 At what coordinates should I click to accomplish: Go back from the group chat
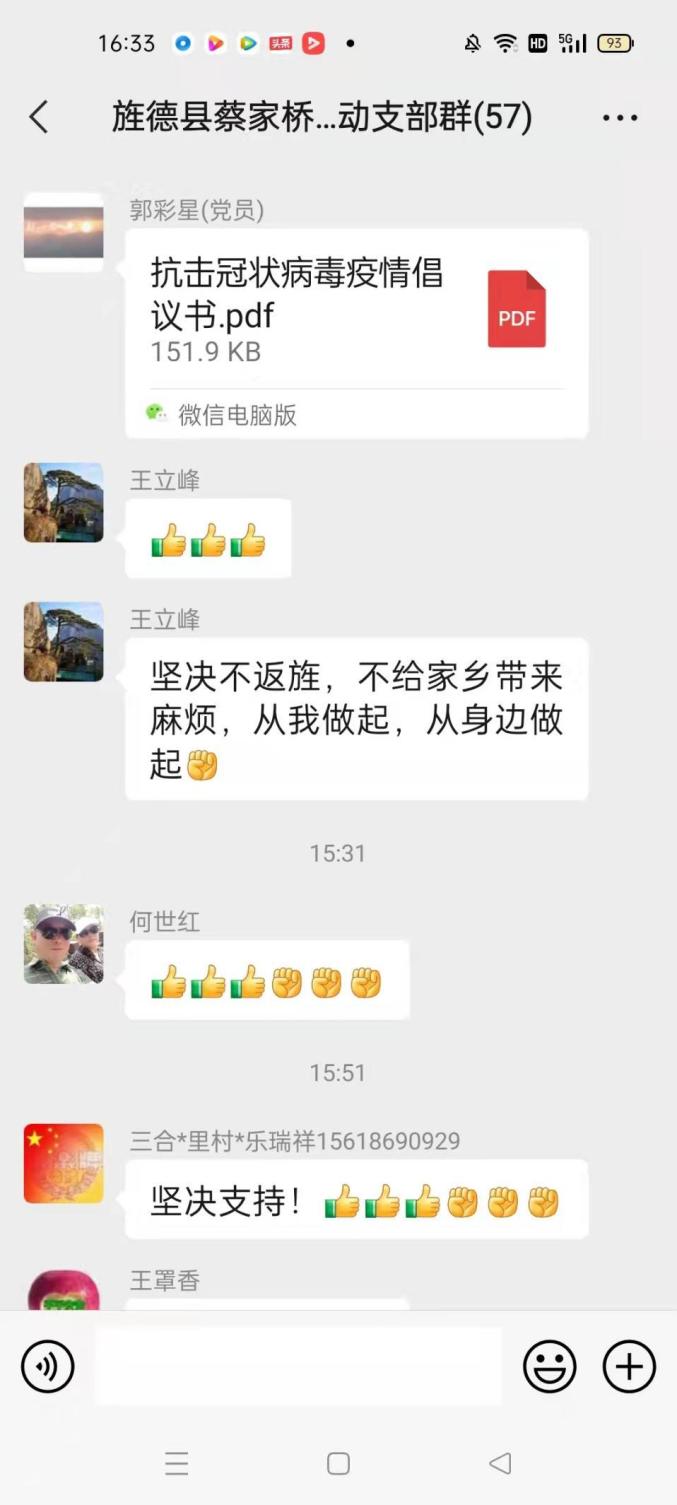(39, 118)
